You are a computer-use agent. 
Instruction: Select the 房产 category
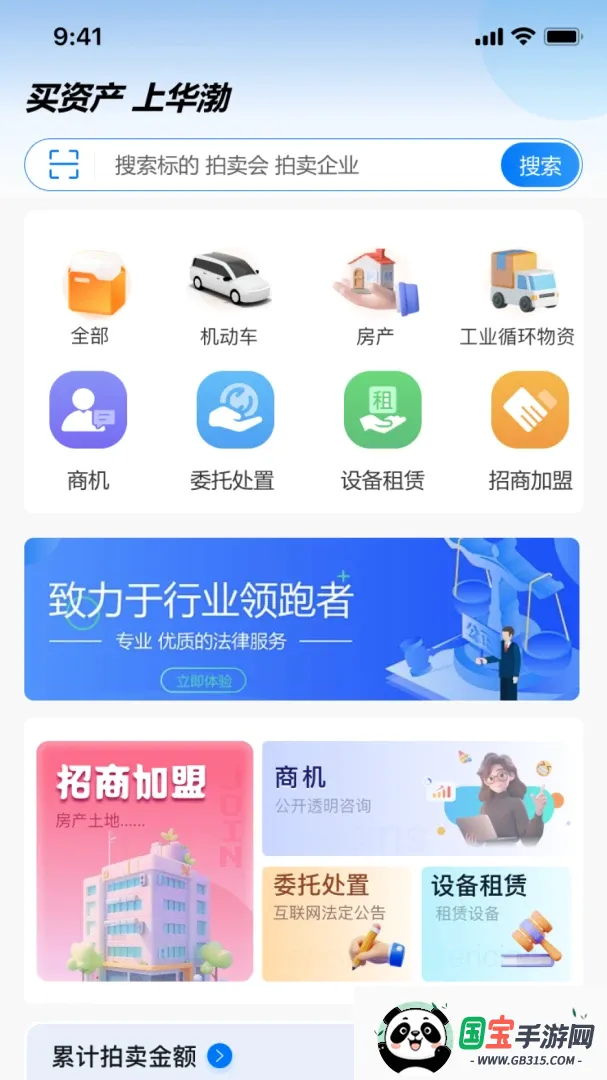tap(376, 298)
